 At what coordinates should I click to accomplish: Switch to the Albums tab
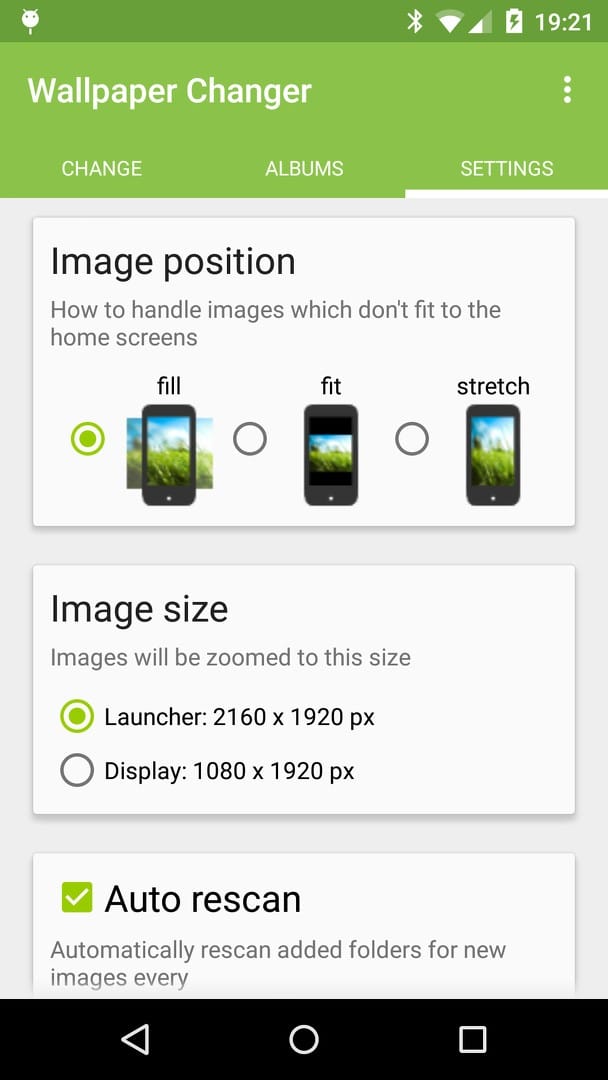[304, 169]
